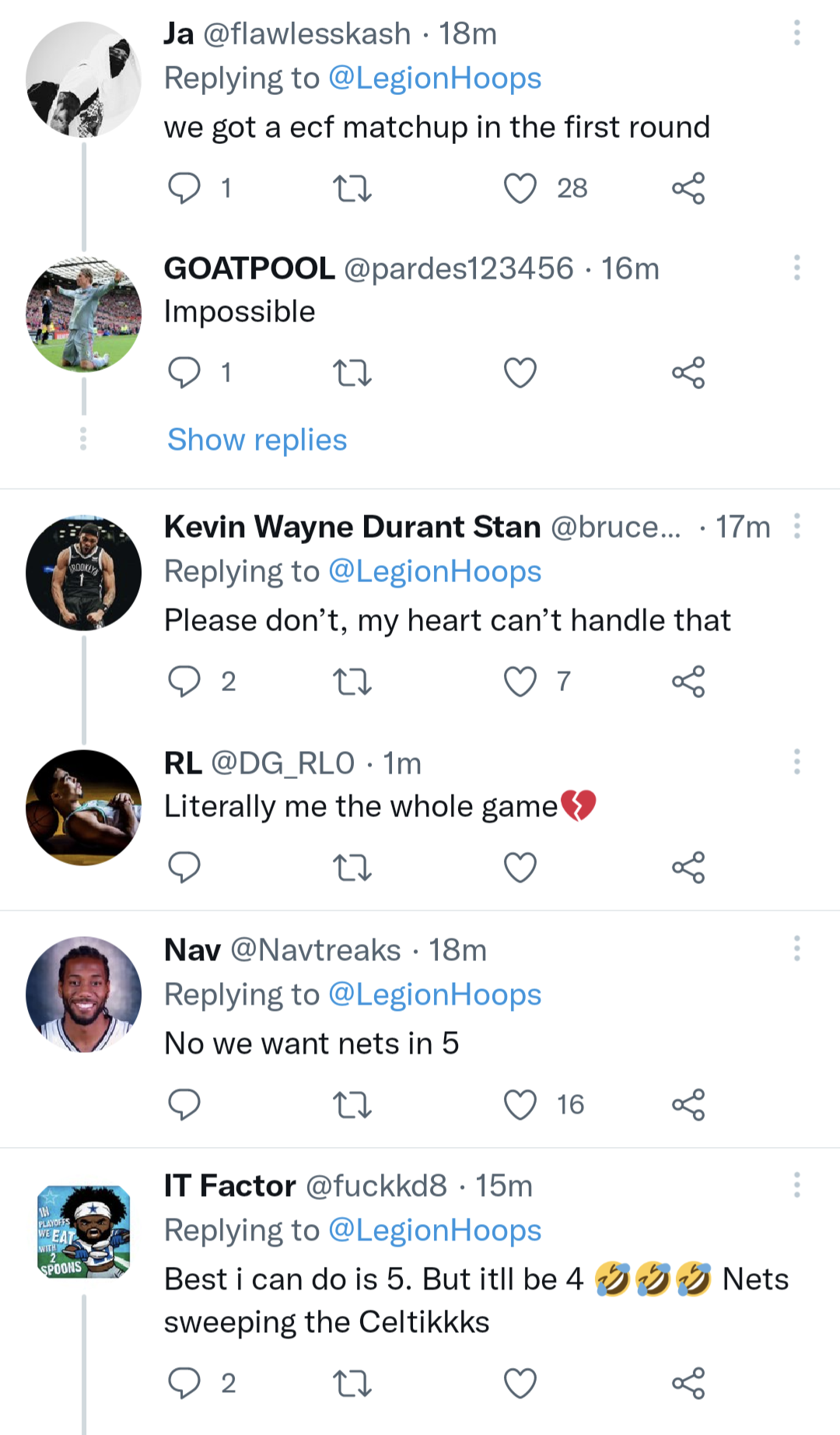840x1435 pixels.
Task: Expand replies under GOATPOOL's tweet
Action: 256,440
